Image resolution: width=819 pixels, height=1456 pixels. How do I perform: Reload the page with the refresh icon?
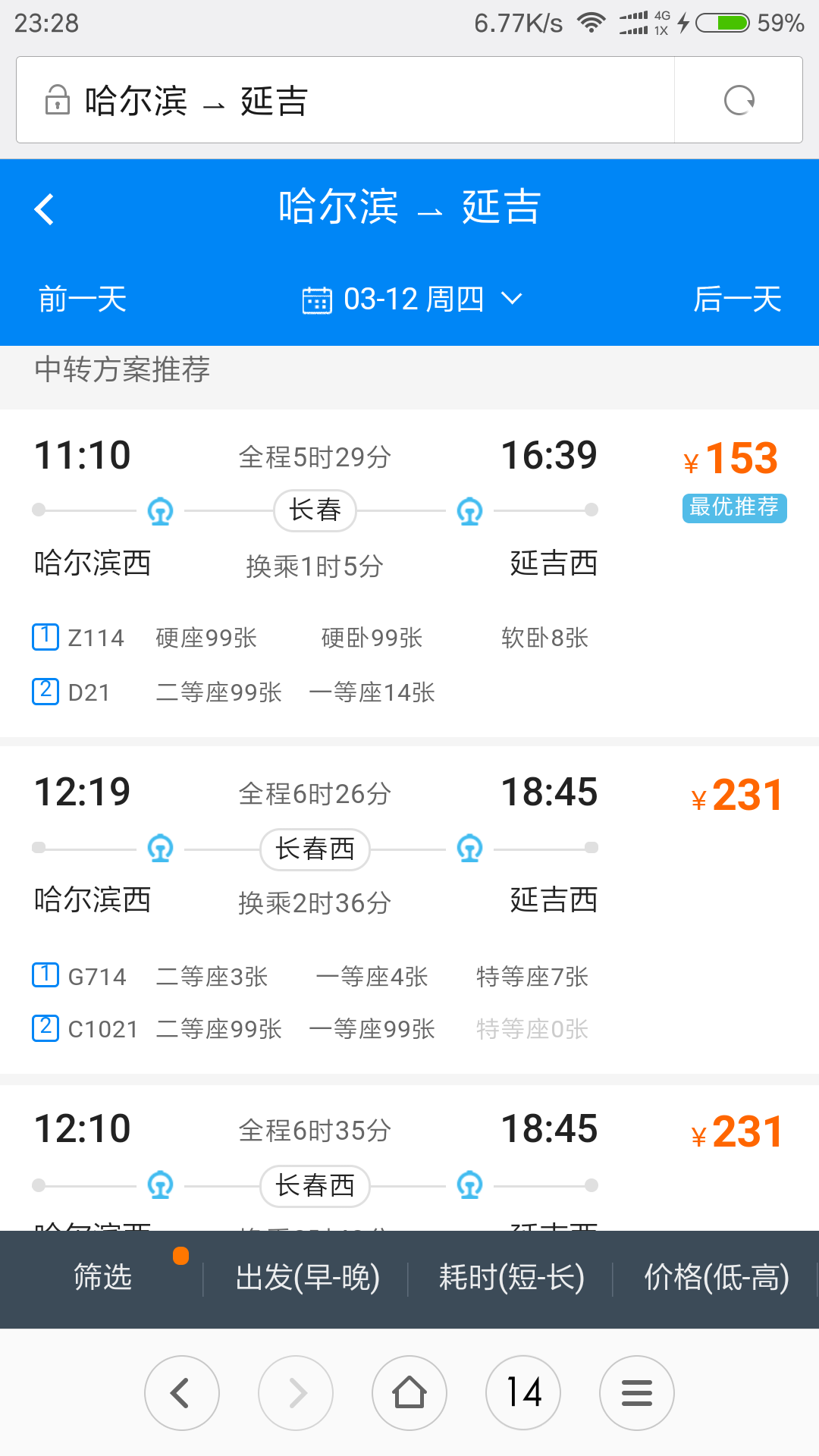tap(739, 100)
